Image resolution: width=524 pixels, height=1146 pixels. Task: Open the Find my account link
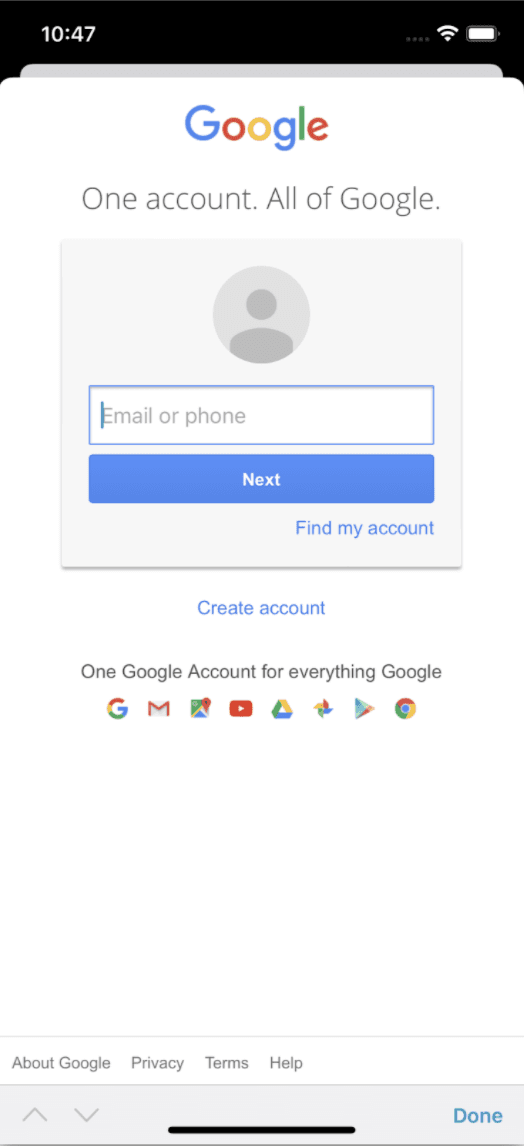pyautogui.click(x=365, y=528)
